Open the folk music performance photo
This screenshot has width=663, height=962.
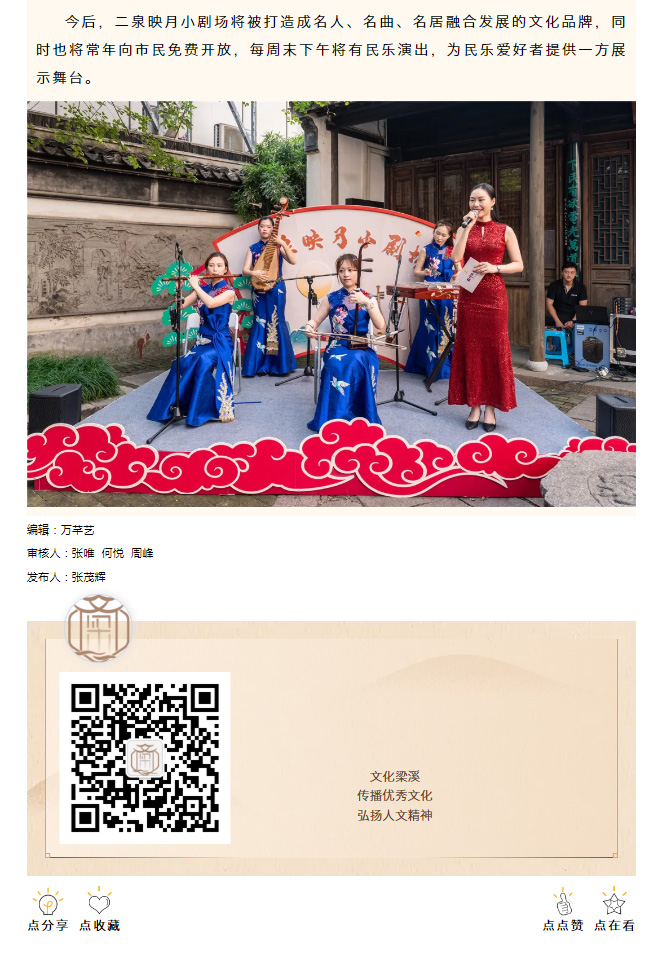331,303
